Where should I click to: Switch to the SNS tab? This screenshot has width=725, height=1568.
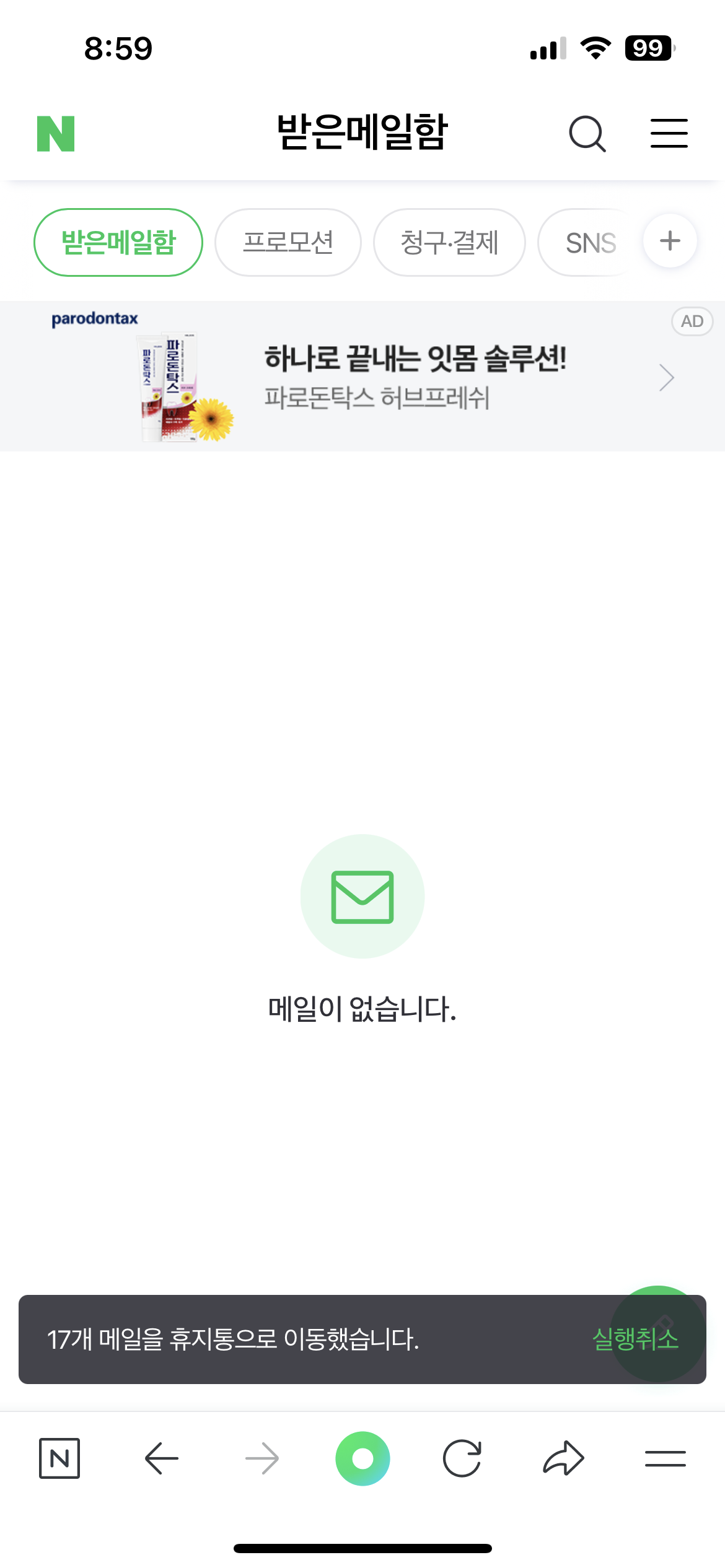coord(590,242)
